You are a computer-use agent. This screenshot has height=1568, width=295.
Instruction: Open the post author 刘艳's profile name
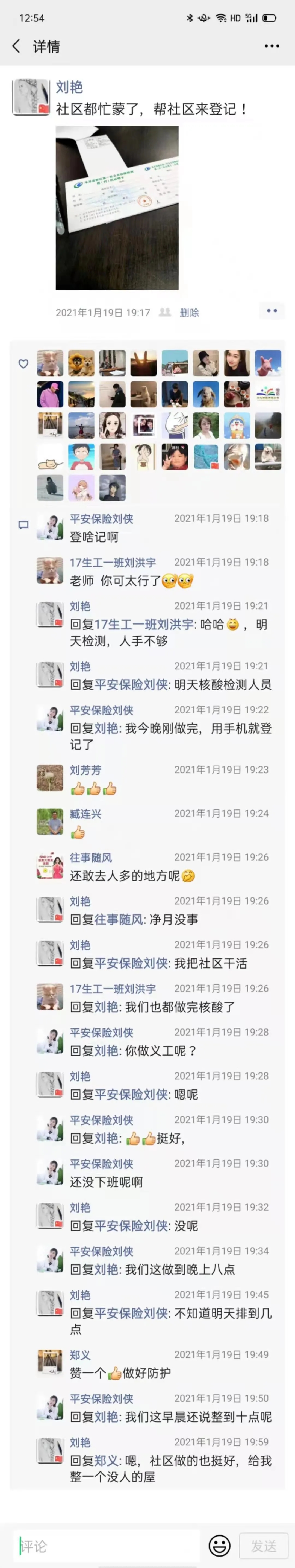(x=69, y=87)
